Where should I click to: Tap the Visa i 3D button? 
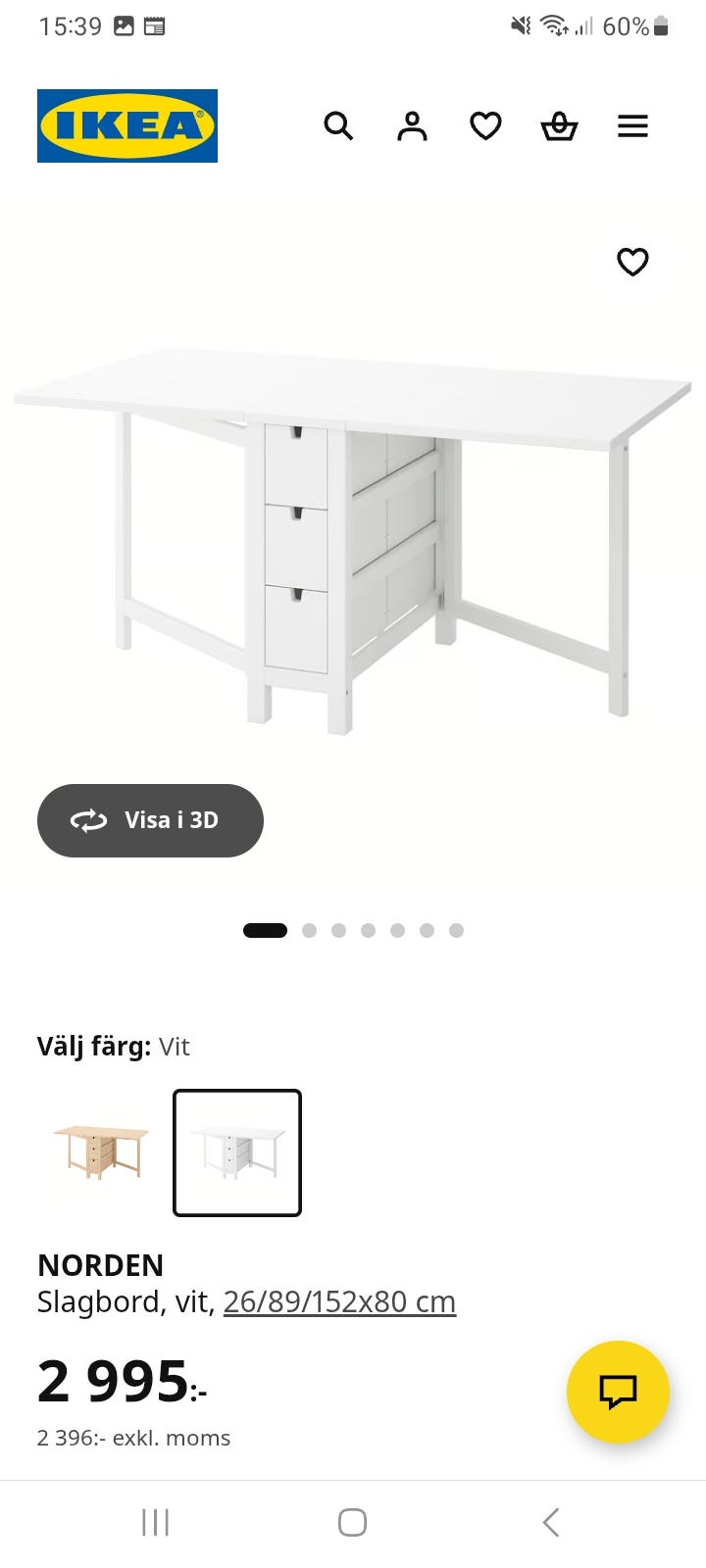pos(149,820)
